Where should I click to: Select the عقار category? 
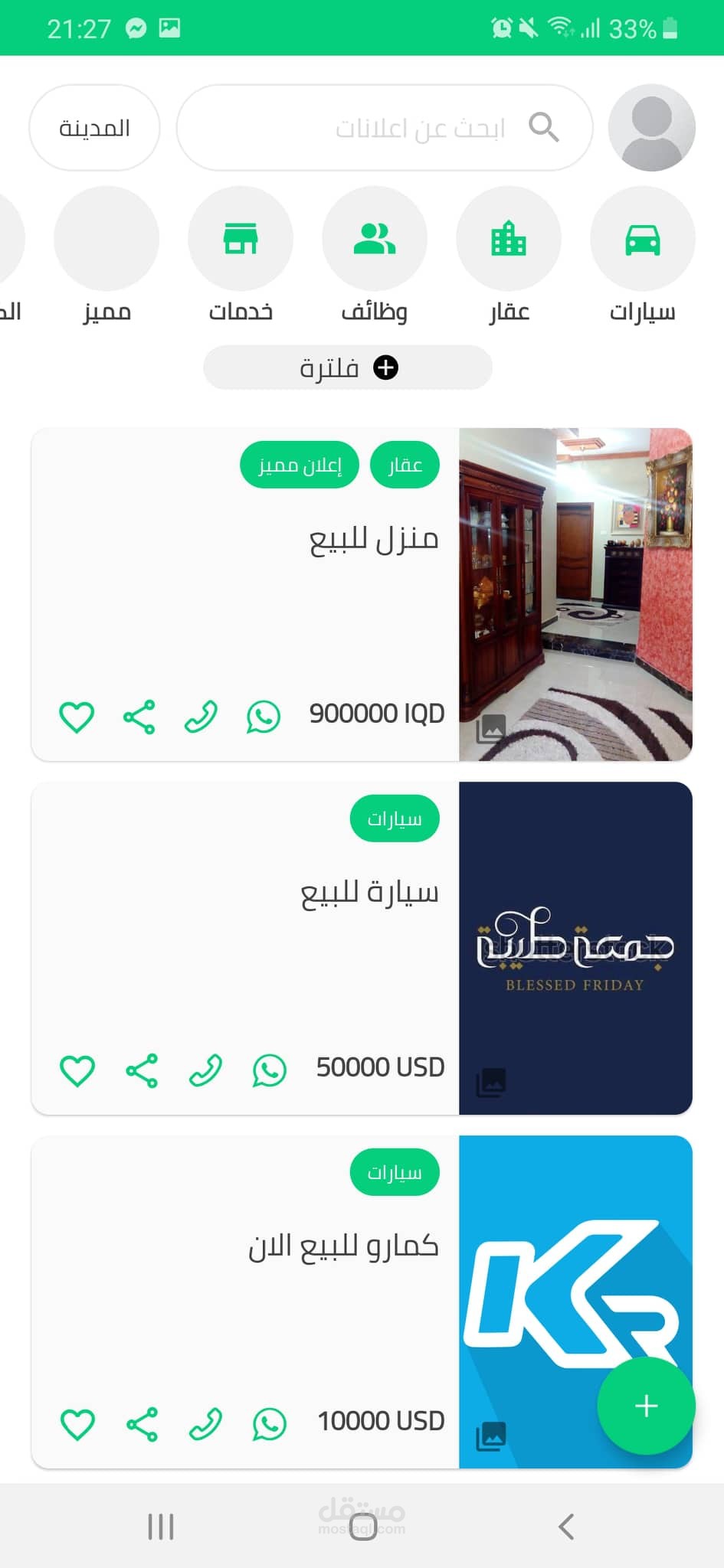508,240
